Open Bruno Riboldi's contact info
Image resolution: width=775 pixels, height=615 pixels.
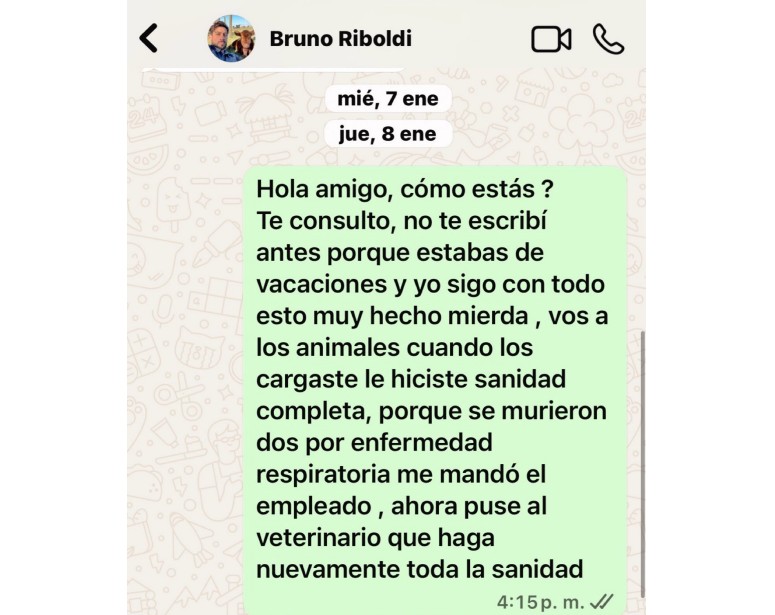tap(340, 39)
